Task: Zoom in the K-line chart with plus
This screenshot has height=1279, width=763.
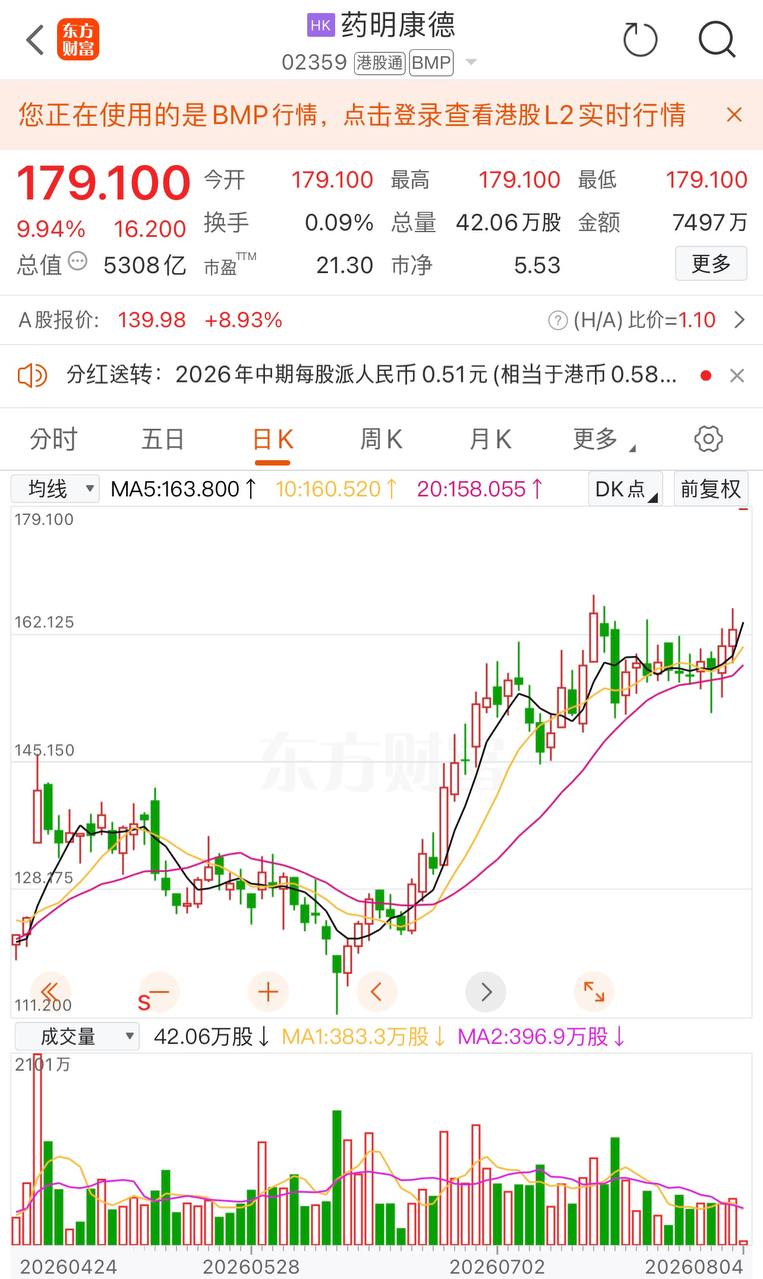Action: tap(267, 992)
